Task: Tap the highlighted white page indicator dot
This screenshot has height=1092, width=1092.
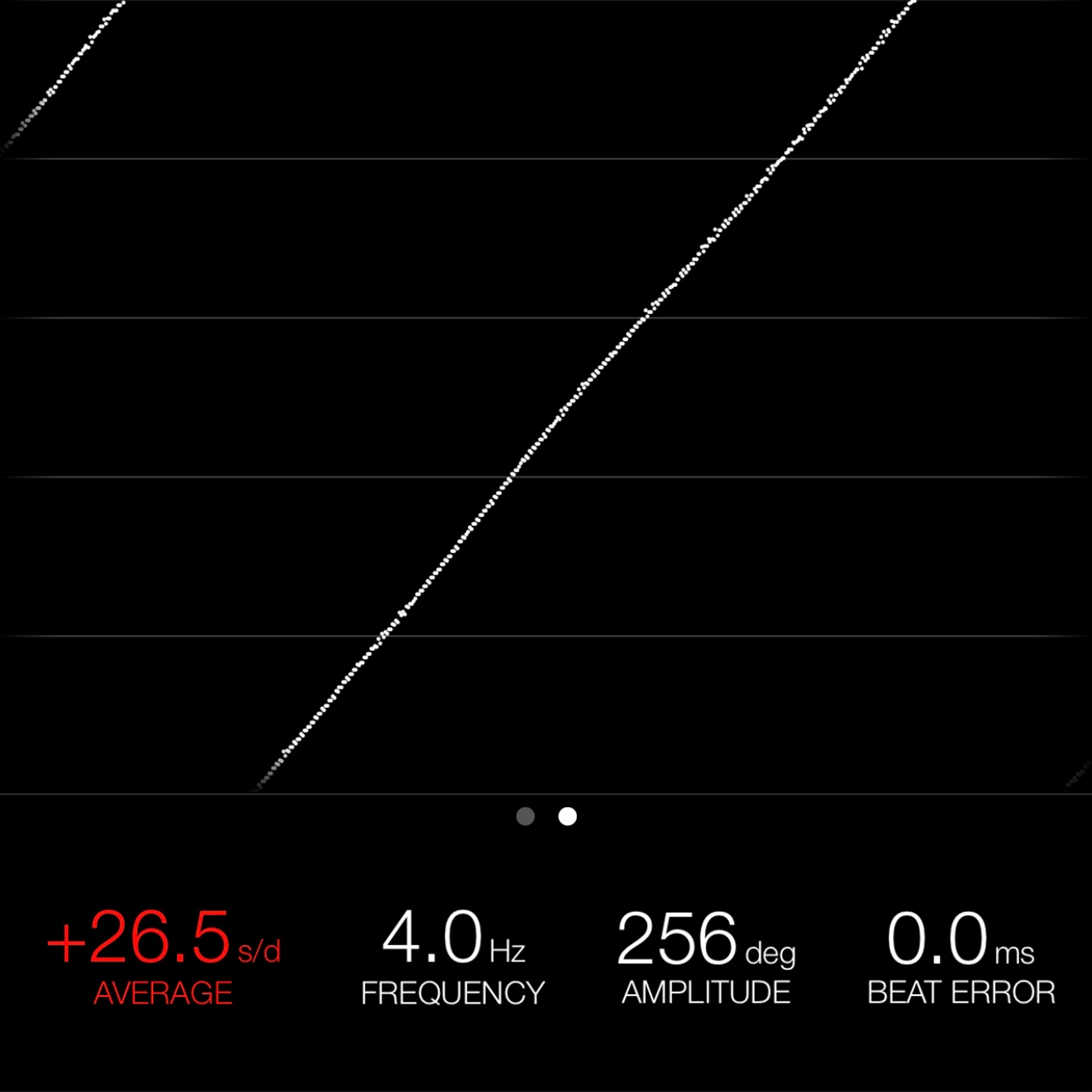Action: 568,816
